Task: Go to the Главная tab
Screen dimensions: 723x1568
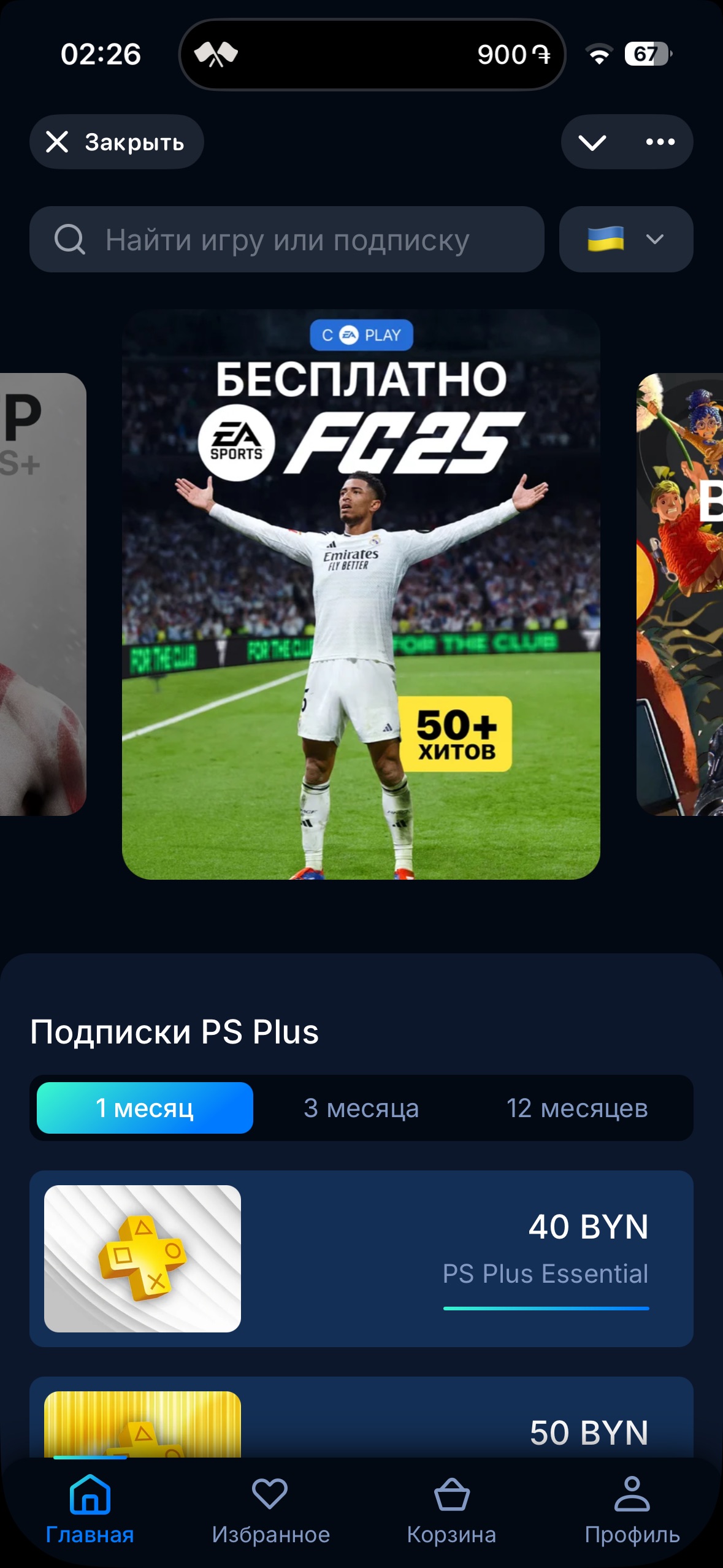Action: pyautogui.click(x=90, y=1509)
